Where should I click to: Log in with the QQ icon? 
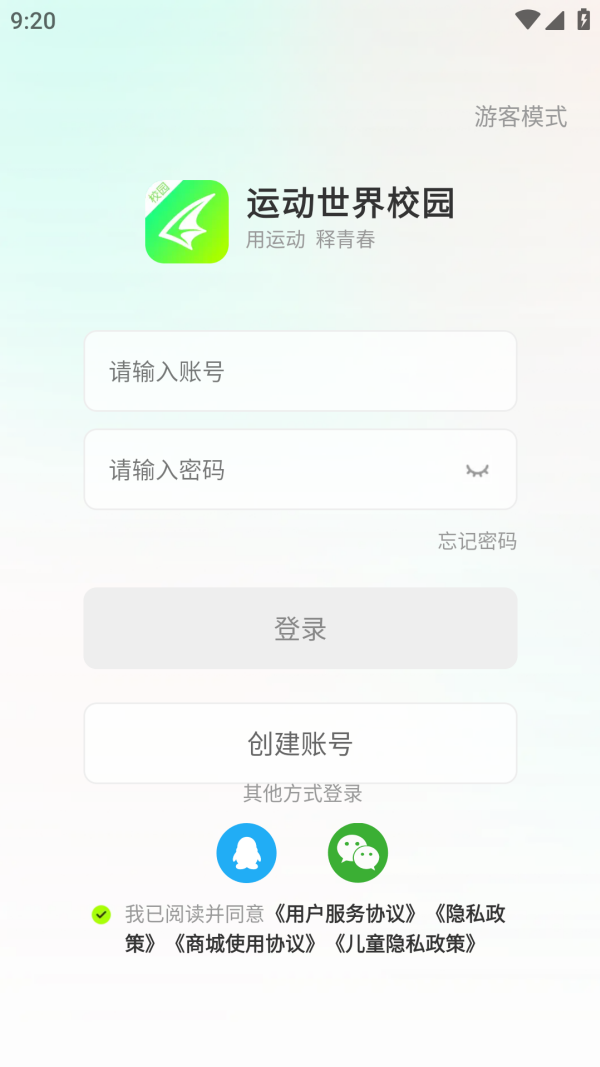(246, 853)
